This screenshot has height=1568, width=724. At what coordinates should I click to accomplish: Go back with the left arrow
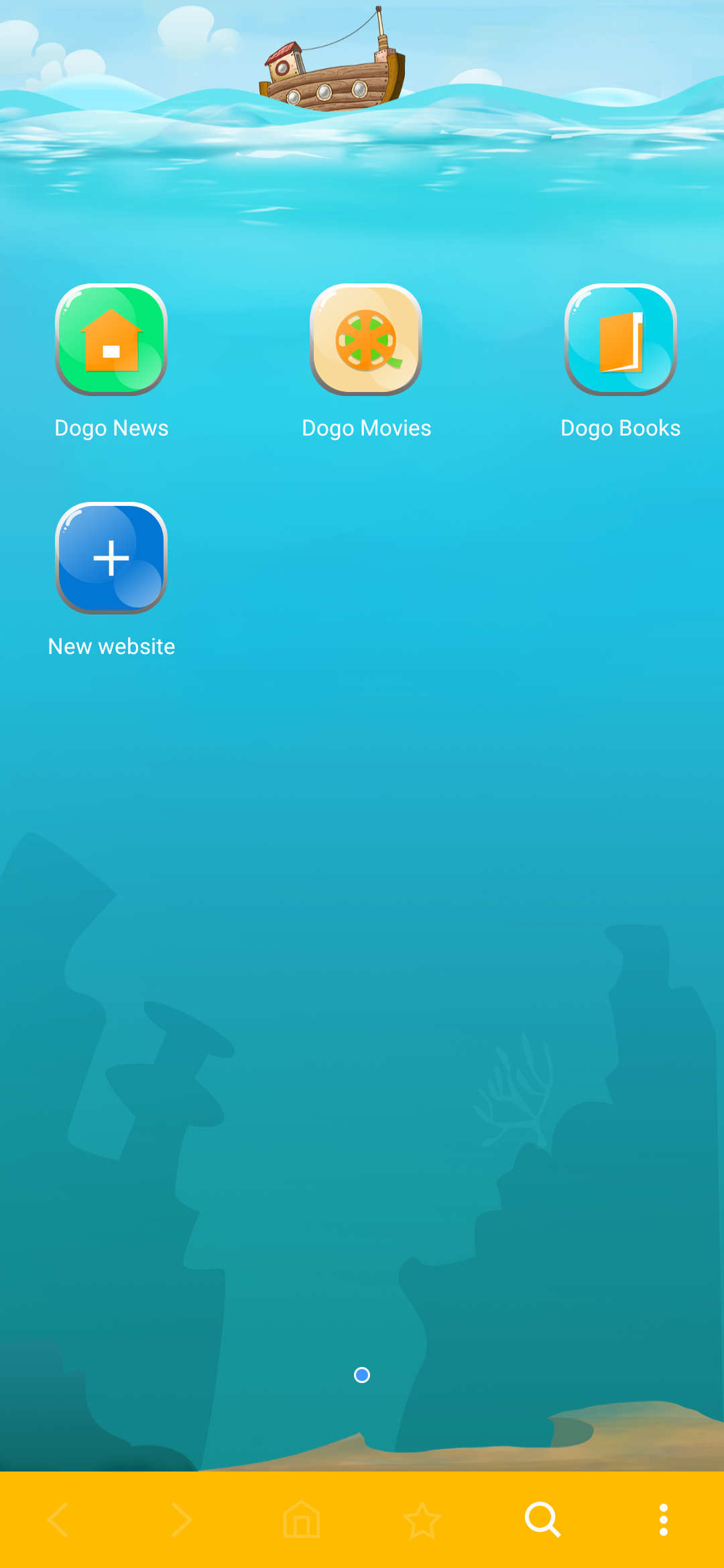click(x=59, y=1519)
